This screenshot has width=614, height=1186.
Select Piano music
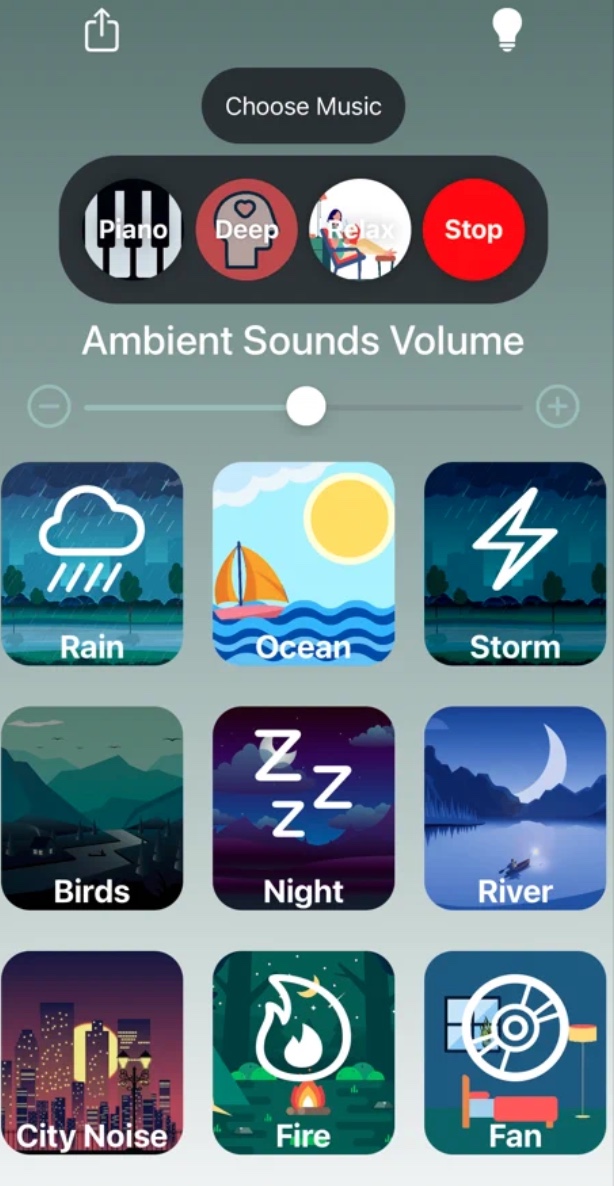[133, 229]
